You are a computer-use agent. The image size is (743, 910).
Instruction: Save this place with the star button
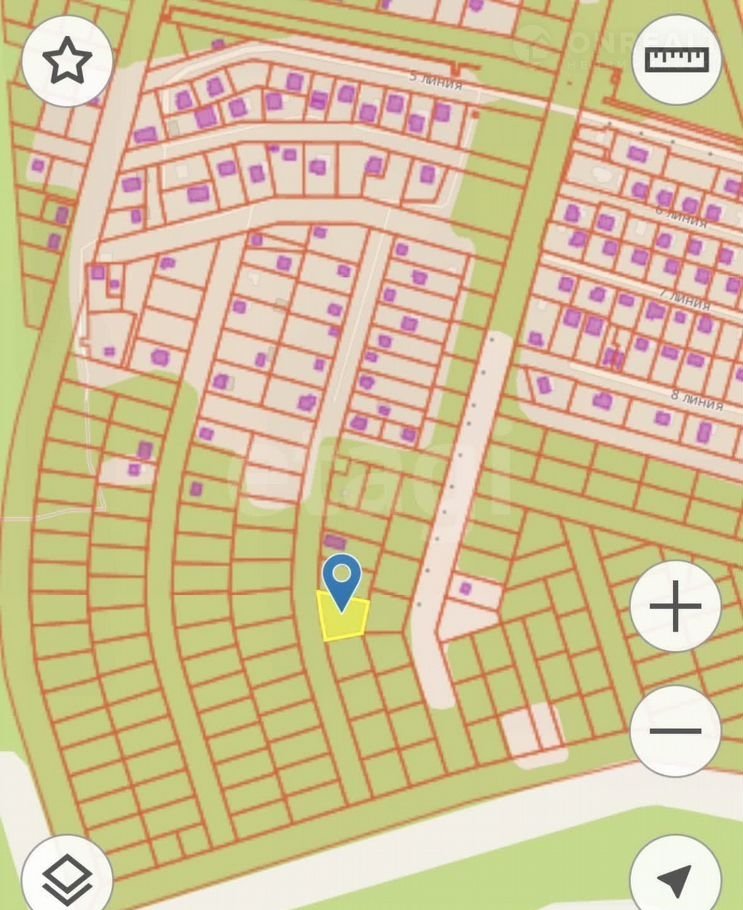click(67, 62)
